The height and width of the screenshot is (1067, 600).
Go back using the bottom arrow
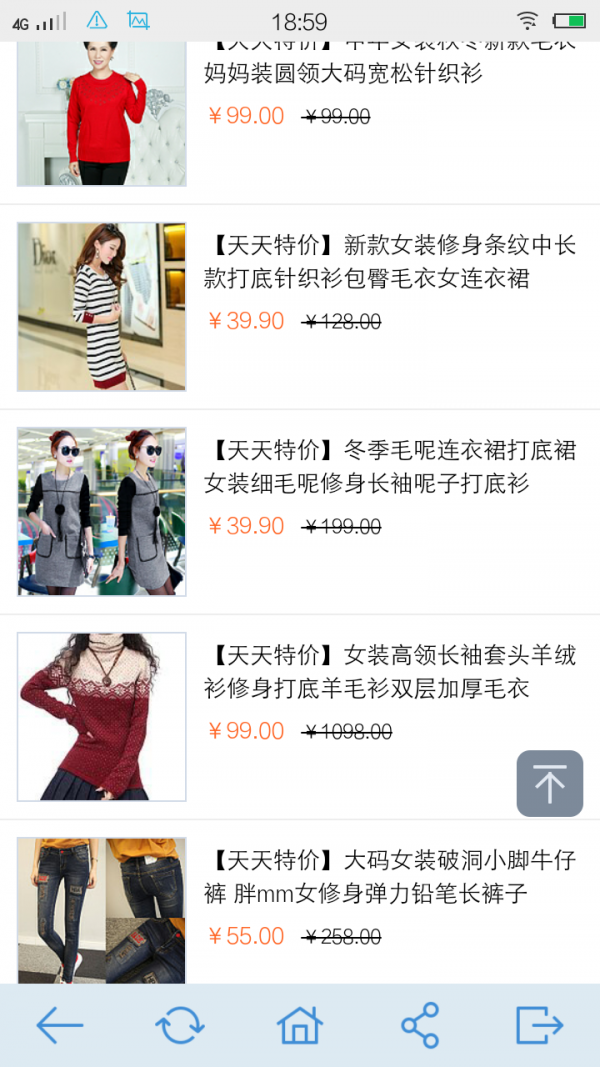coord(60,1025)
